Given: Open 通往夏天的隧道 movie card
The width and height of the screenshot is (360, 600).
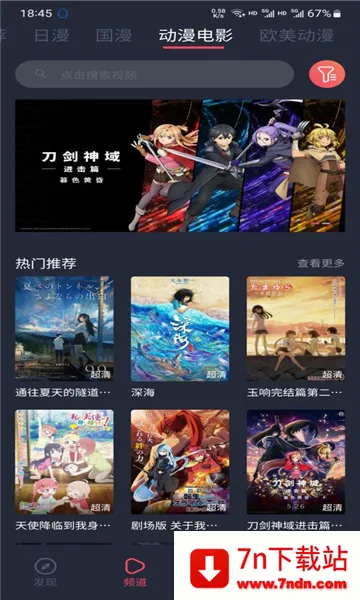Looking at the screenshot, I should point(64,337).
